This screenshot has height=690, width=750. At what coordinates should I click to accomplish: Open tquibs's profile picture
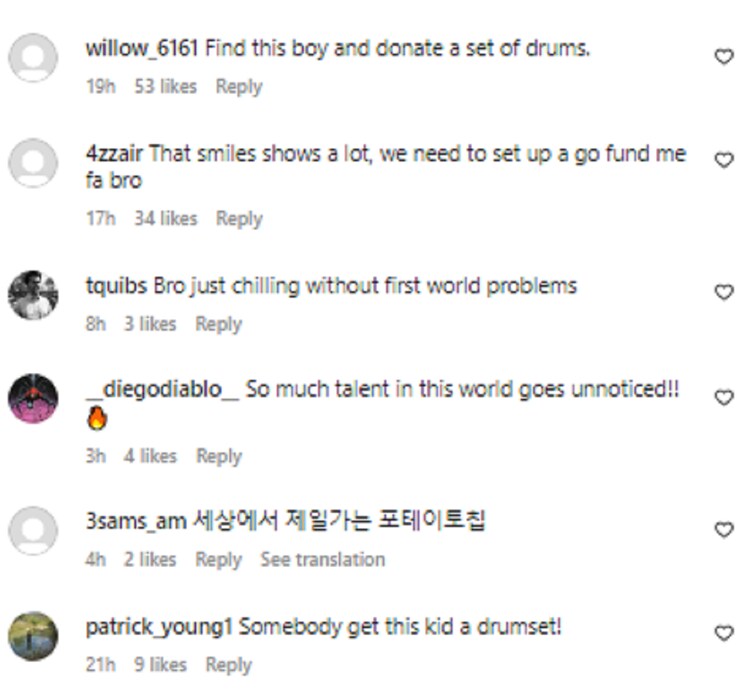(x=33, y=295)
